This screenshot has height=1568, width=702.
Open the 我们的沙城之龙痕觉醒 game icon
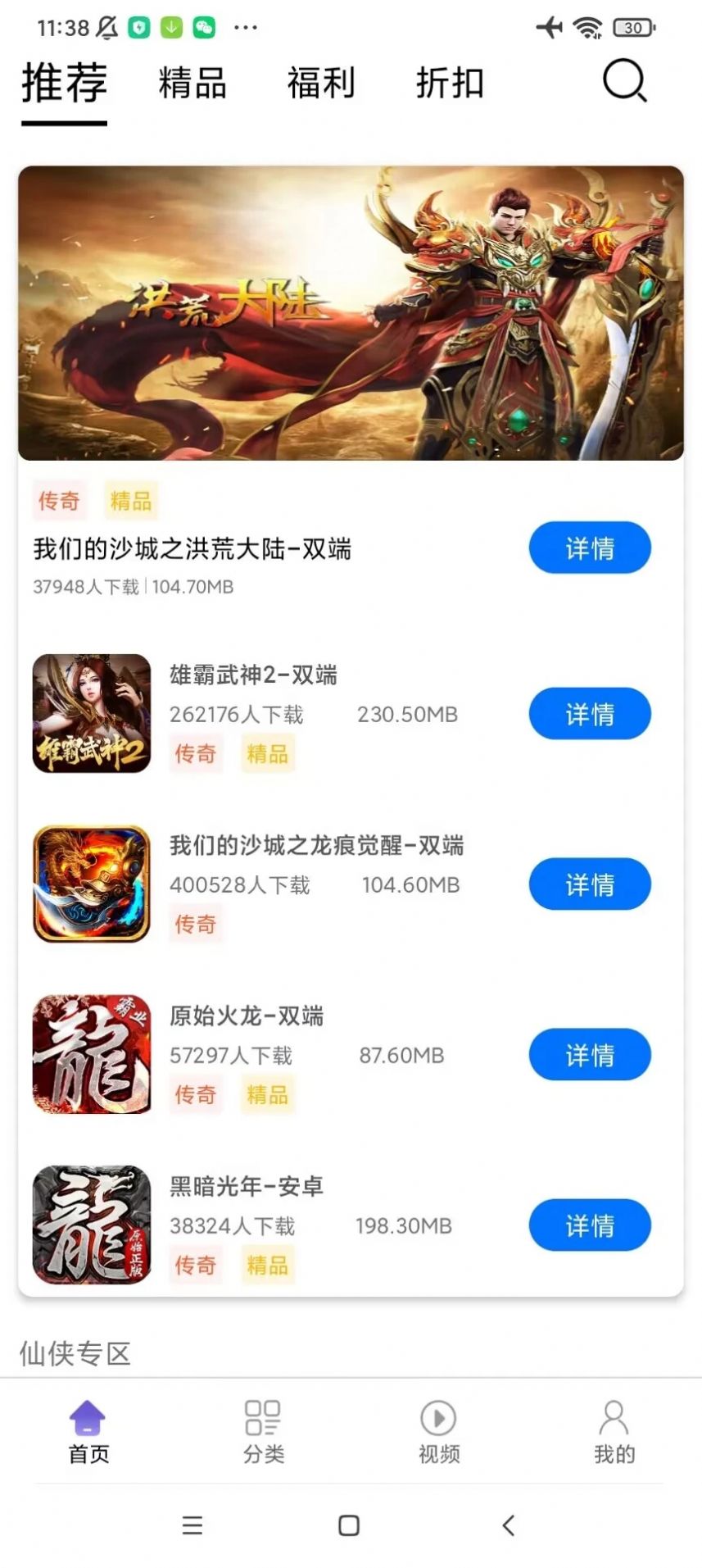92,884
